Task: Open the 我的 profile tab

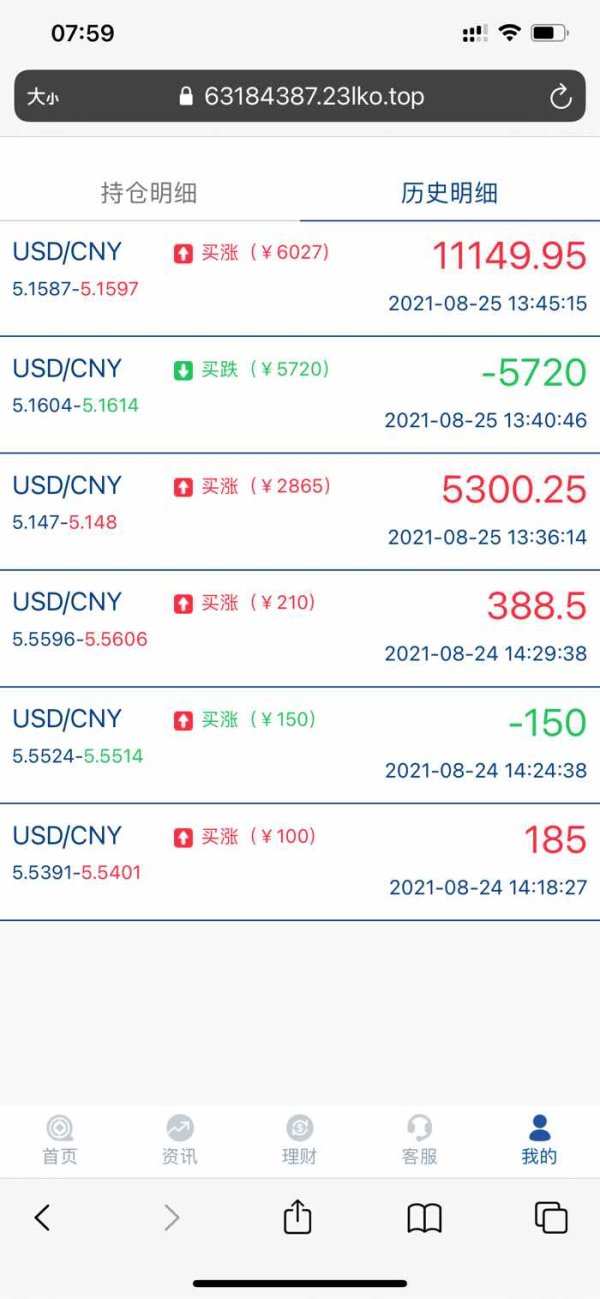Action: tap(540, 1141)
